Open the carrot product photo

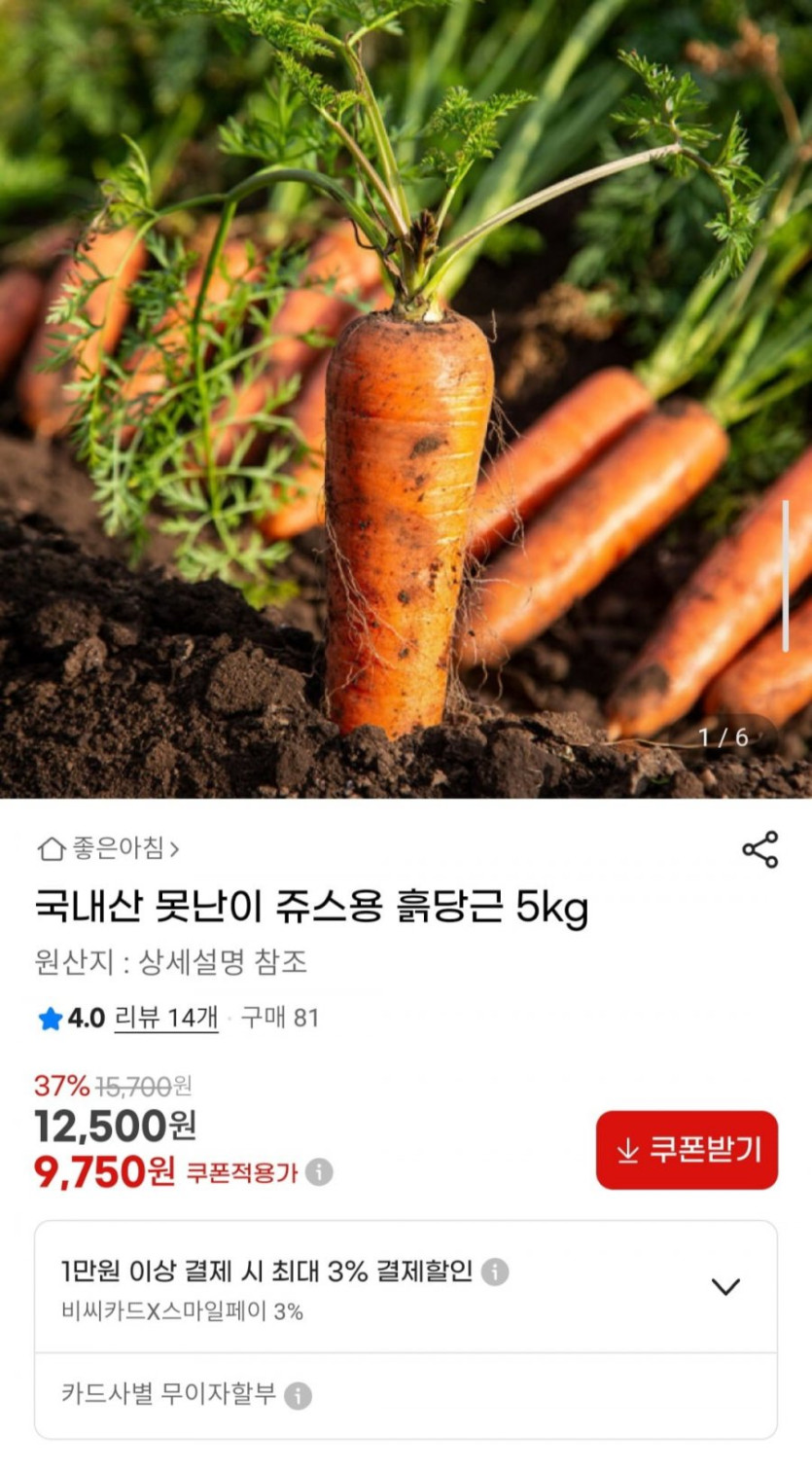coord(406,399)
